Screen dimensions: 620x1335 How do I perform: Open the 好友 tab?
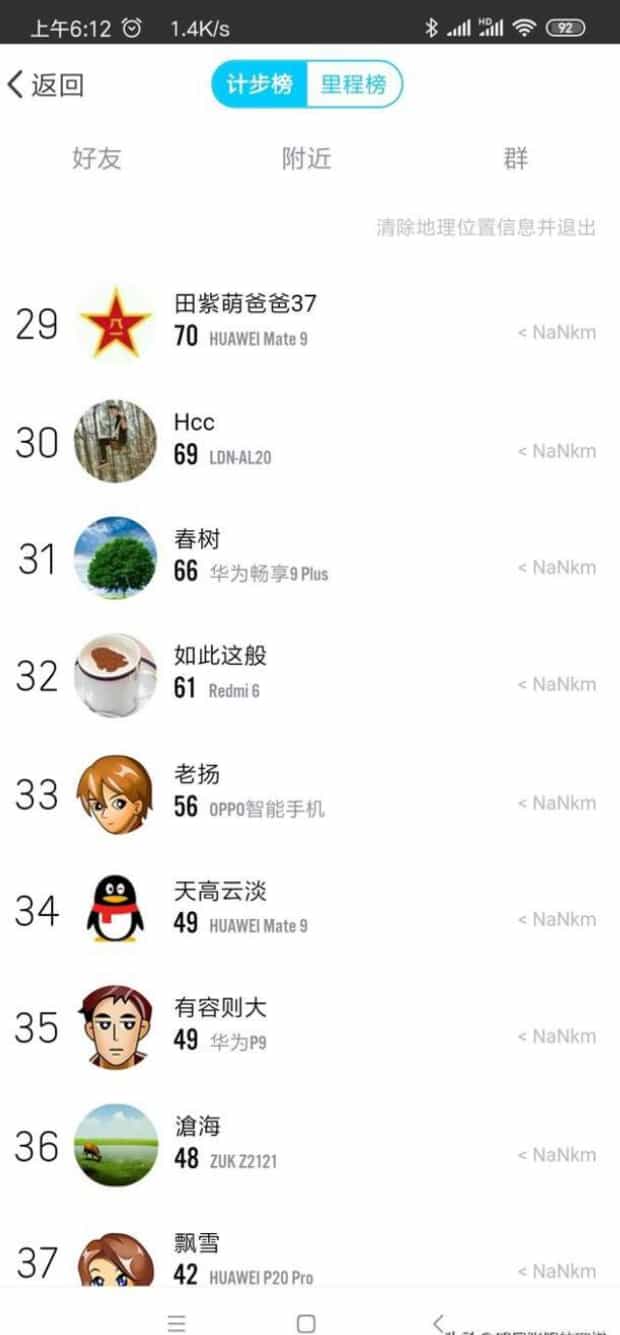tap(97, 159)
